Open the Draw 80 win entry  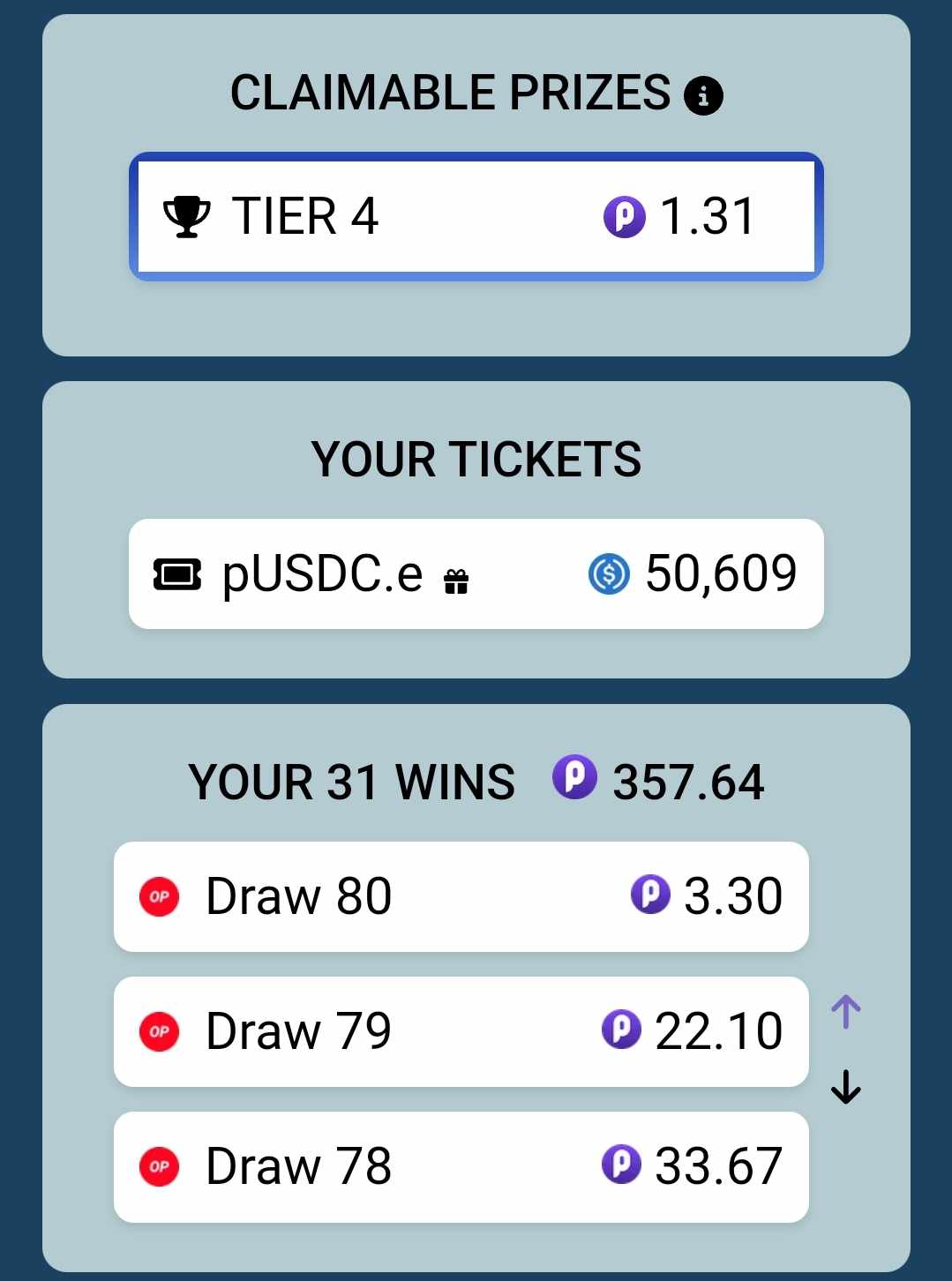[461, 896]
